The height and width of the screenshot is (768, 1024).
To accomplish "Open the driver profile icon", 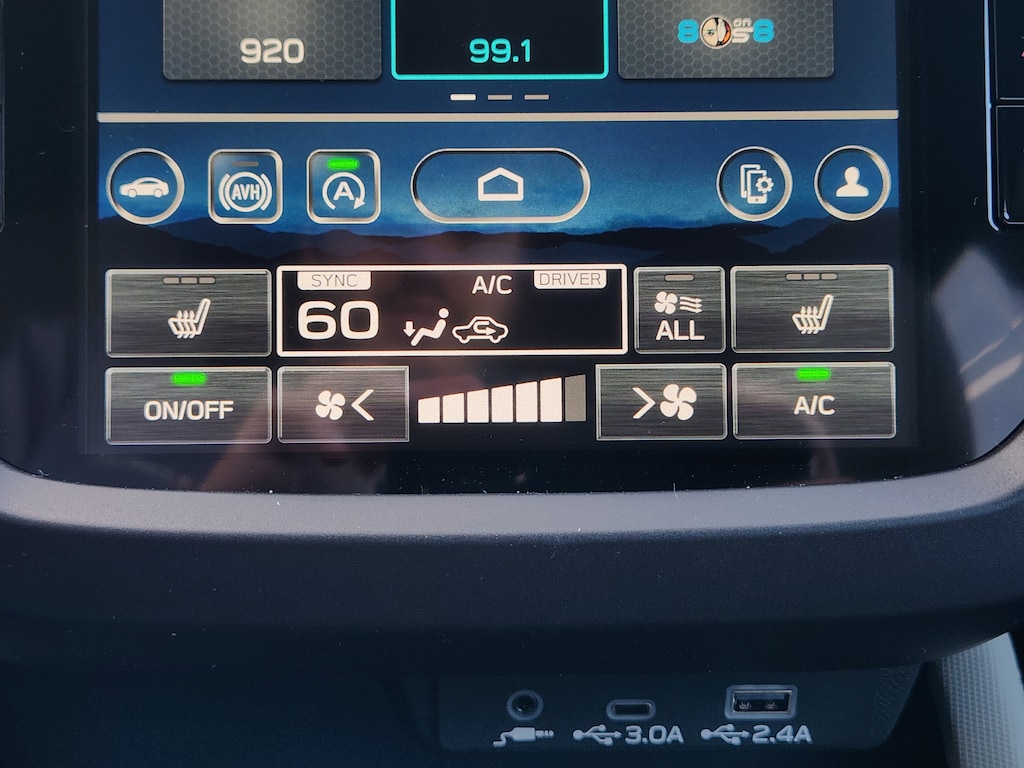I will click(852, 184).
